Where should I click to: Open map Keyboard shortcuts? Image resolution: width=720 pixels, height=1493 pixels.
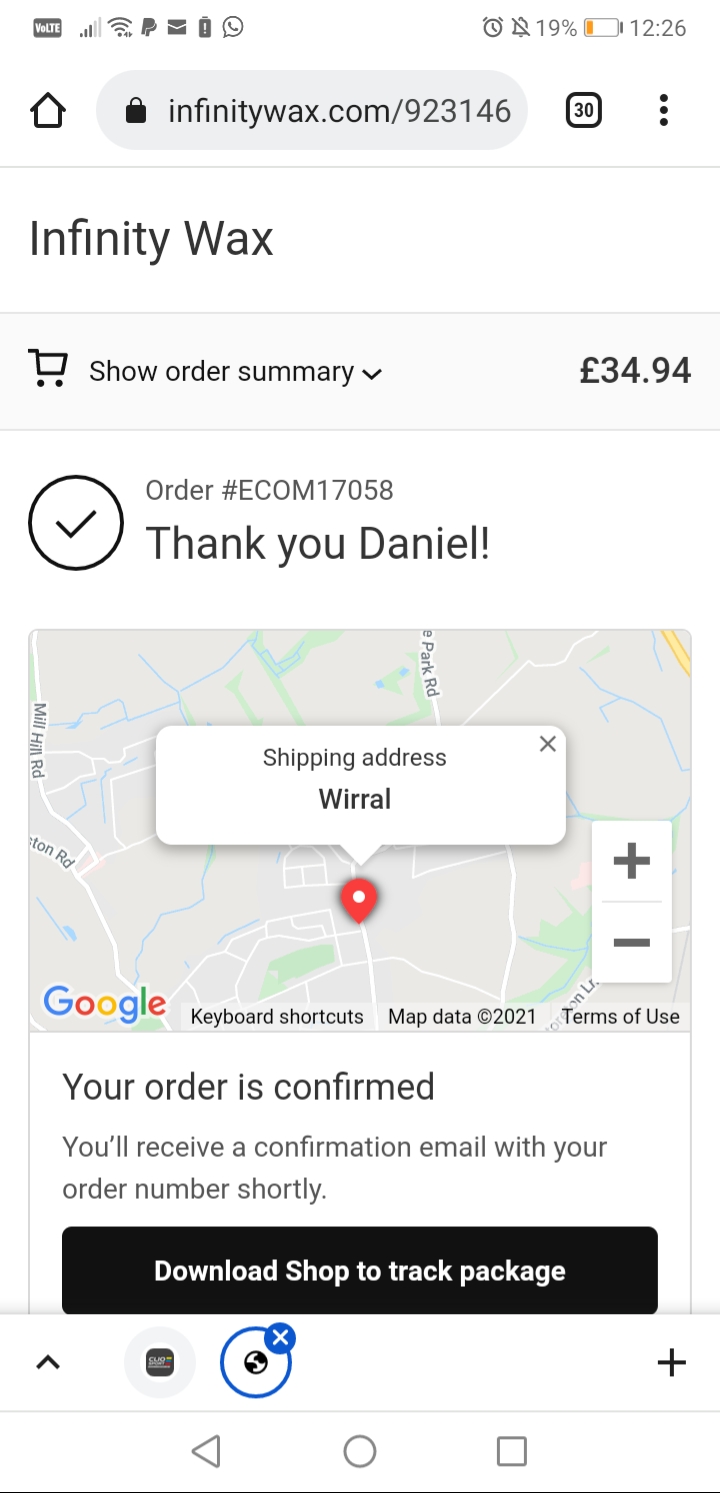(277, 1017)
